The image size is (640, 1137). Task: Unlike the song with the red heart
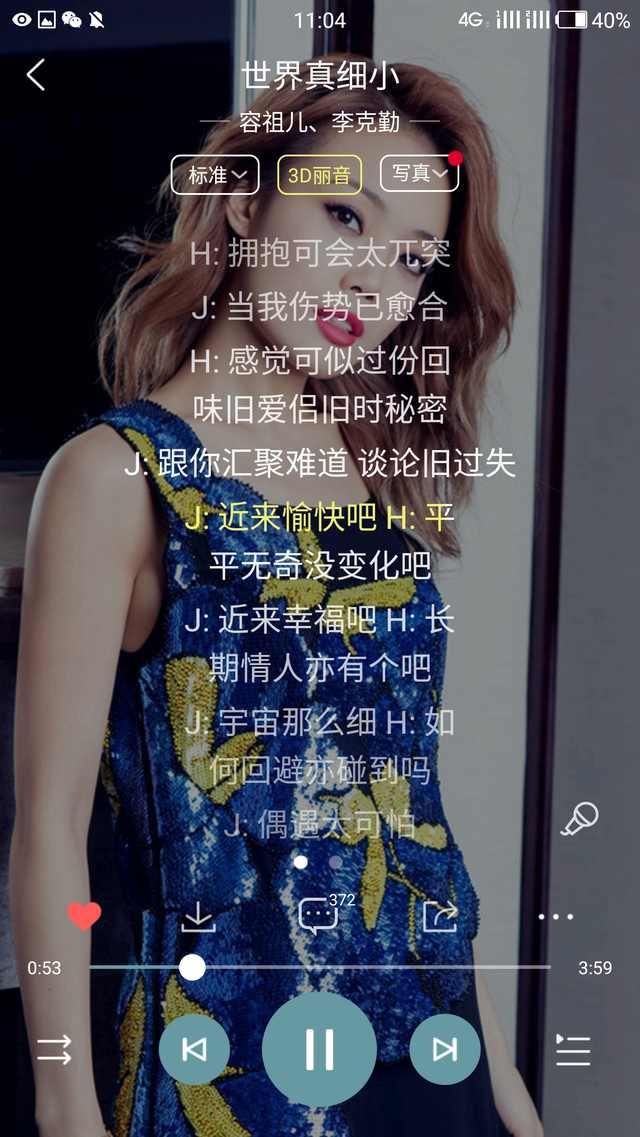[x=84, y=915]
